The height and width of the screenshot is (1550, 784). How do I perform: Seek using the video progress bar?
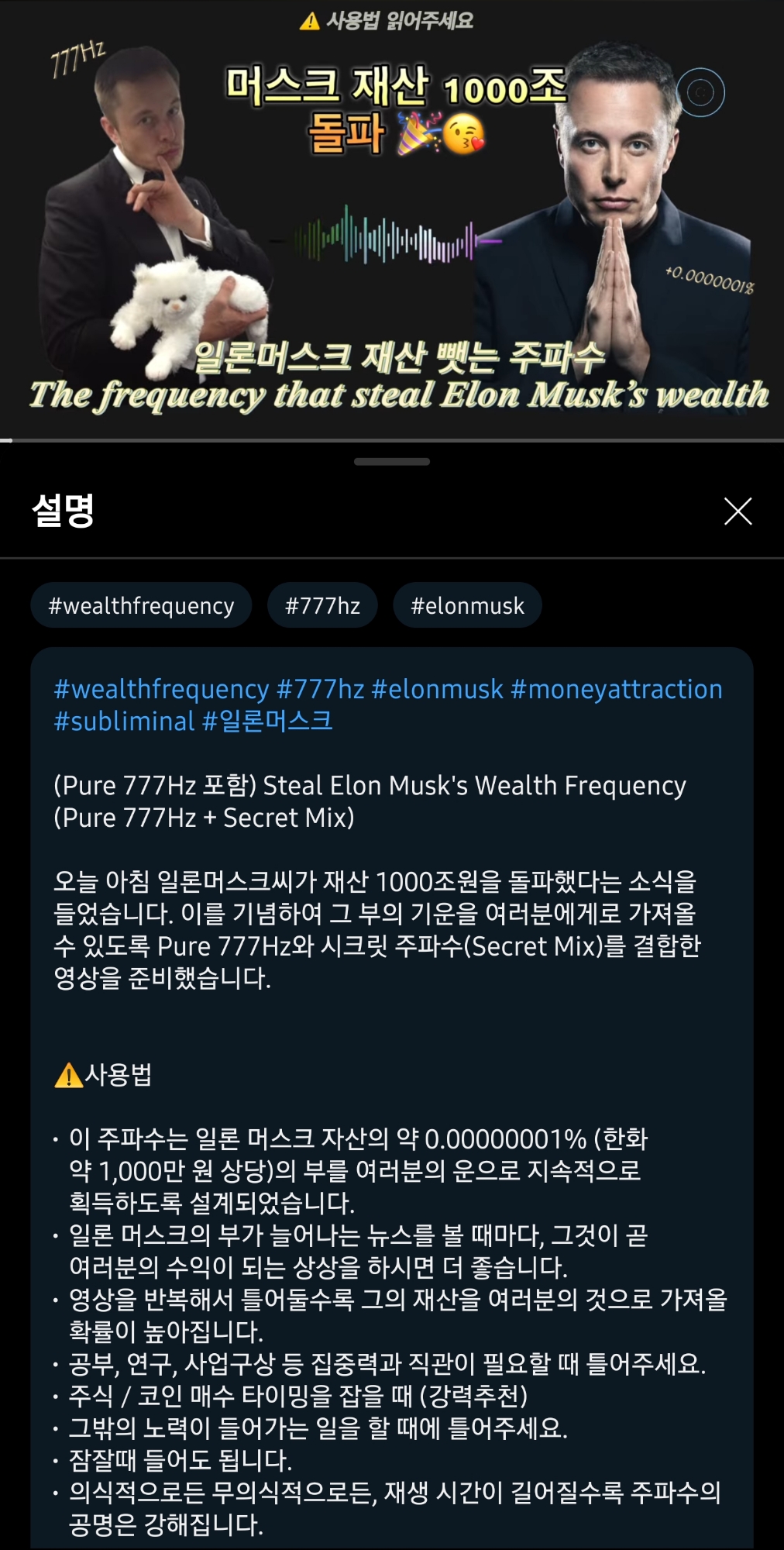[x=392, y=440]
